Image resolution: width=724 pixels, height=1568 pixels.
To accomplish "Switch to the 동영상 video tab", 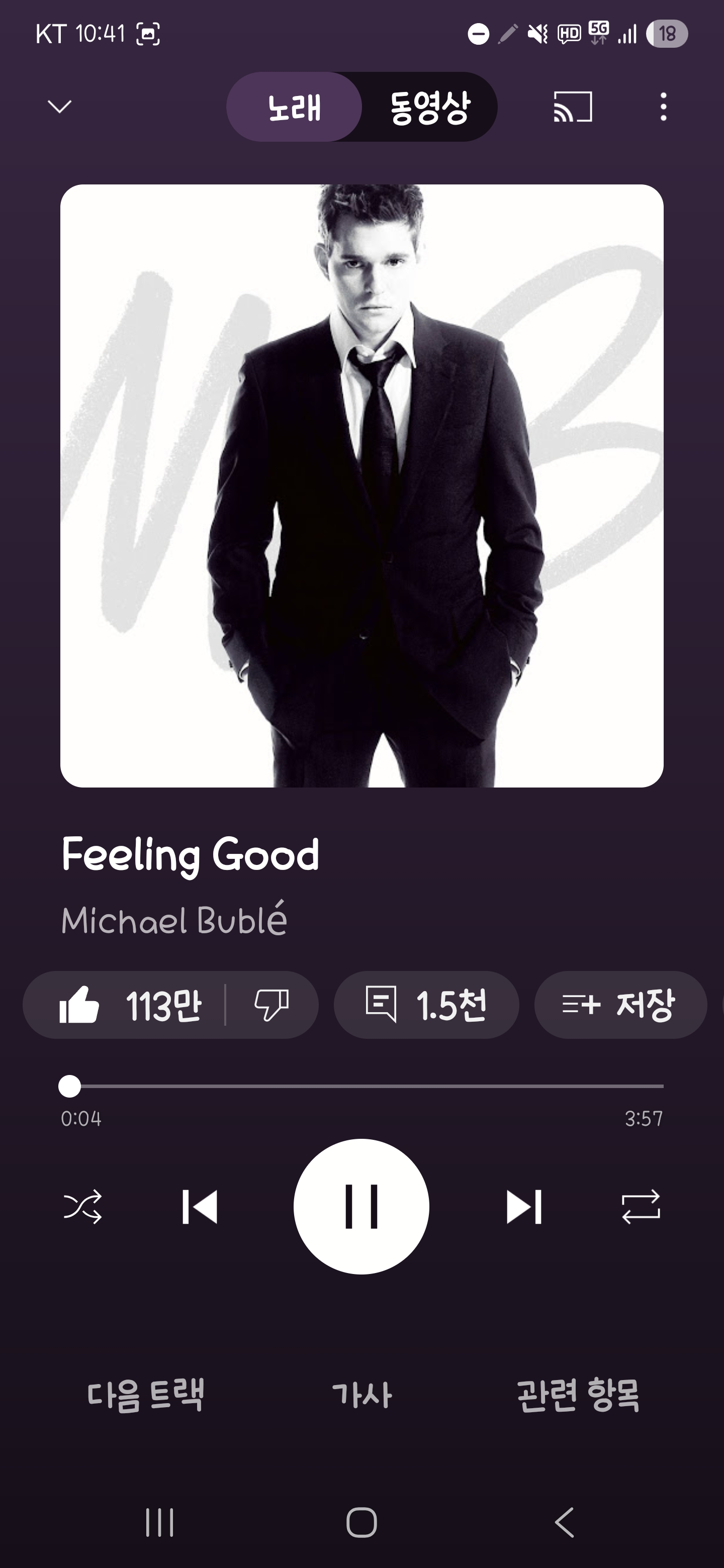I will click(429, 107).
